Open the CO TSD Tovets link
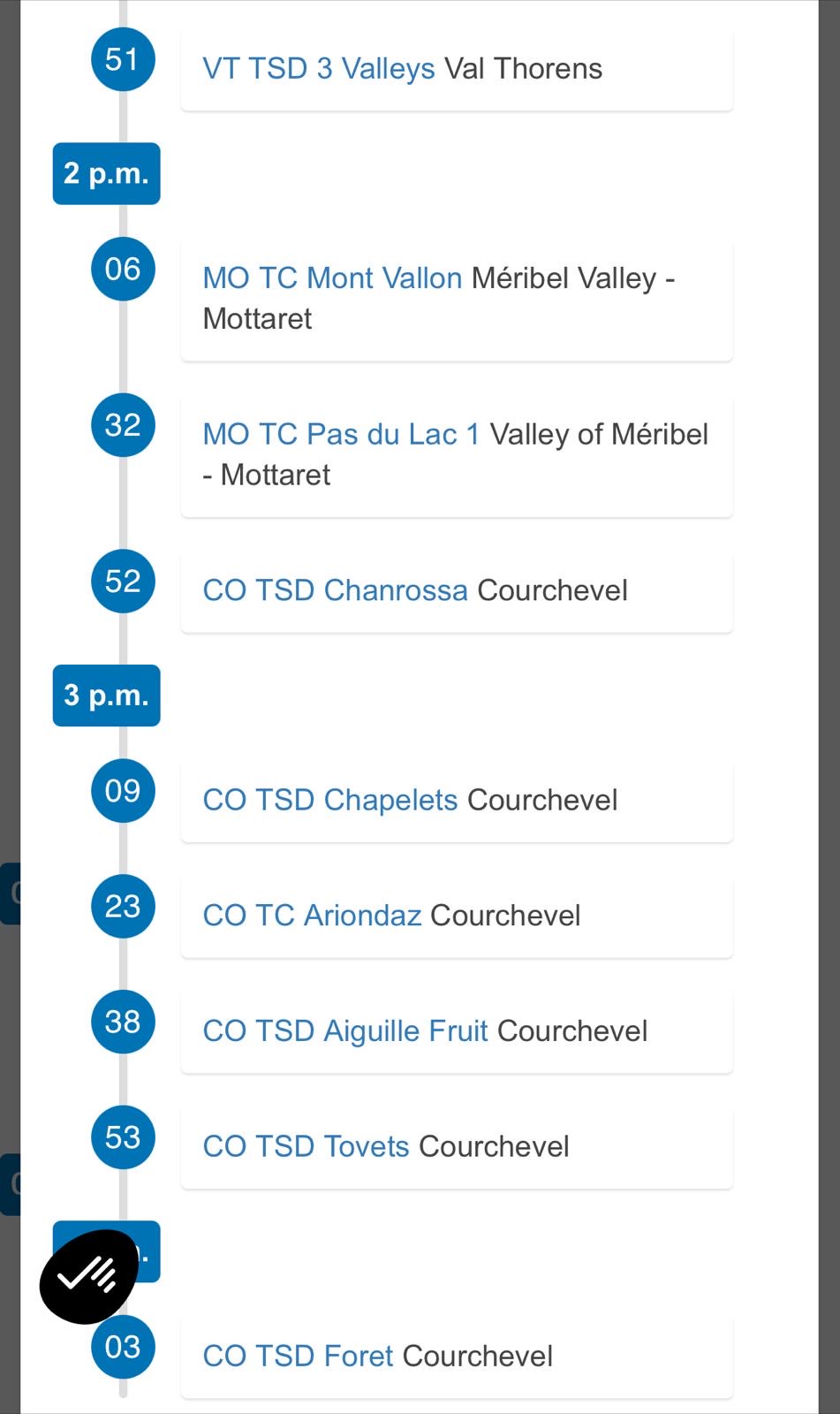The height and width of the screenshot is (1414, 840). coord(306,1147)
